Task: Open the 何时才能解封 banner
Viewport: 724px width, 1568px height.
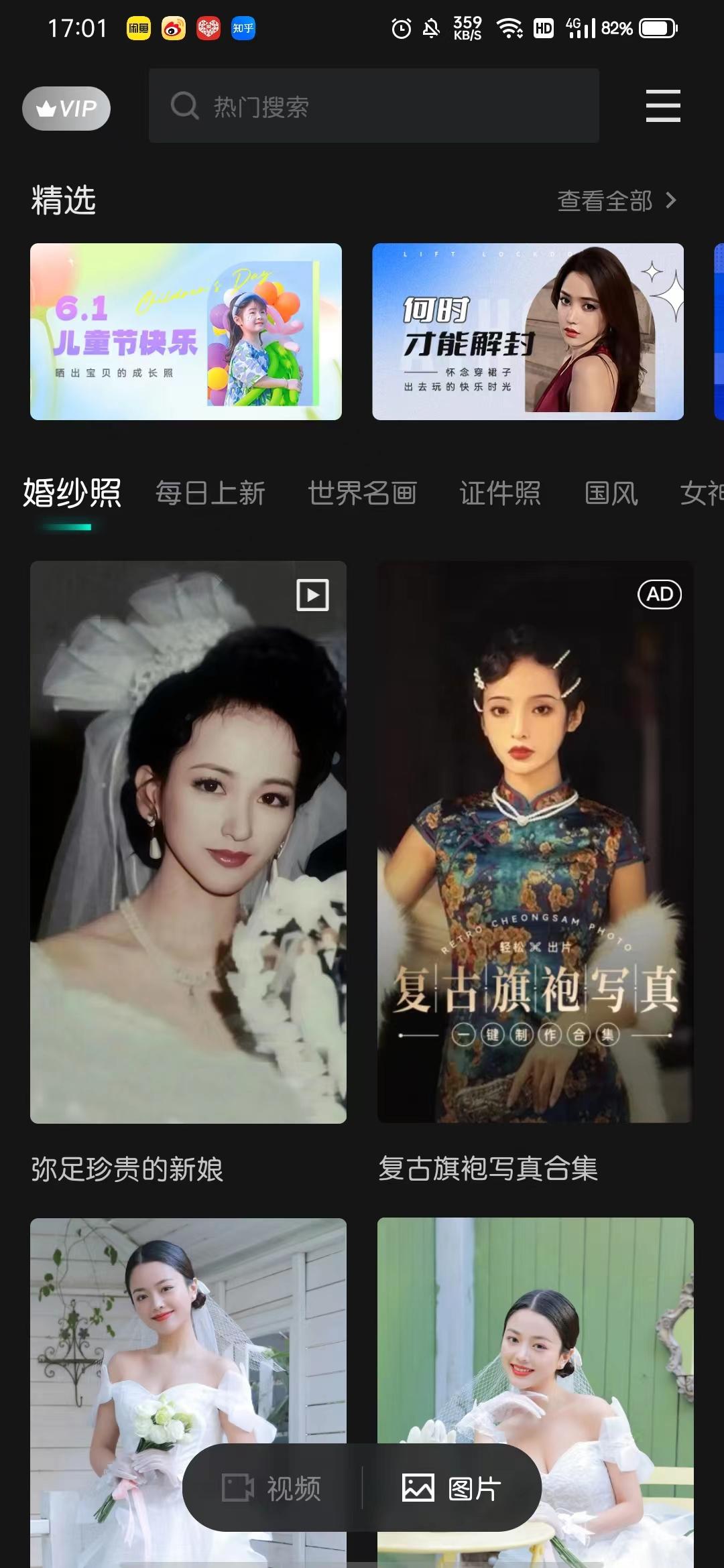Action: click(x=528, y=332)
